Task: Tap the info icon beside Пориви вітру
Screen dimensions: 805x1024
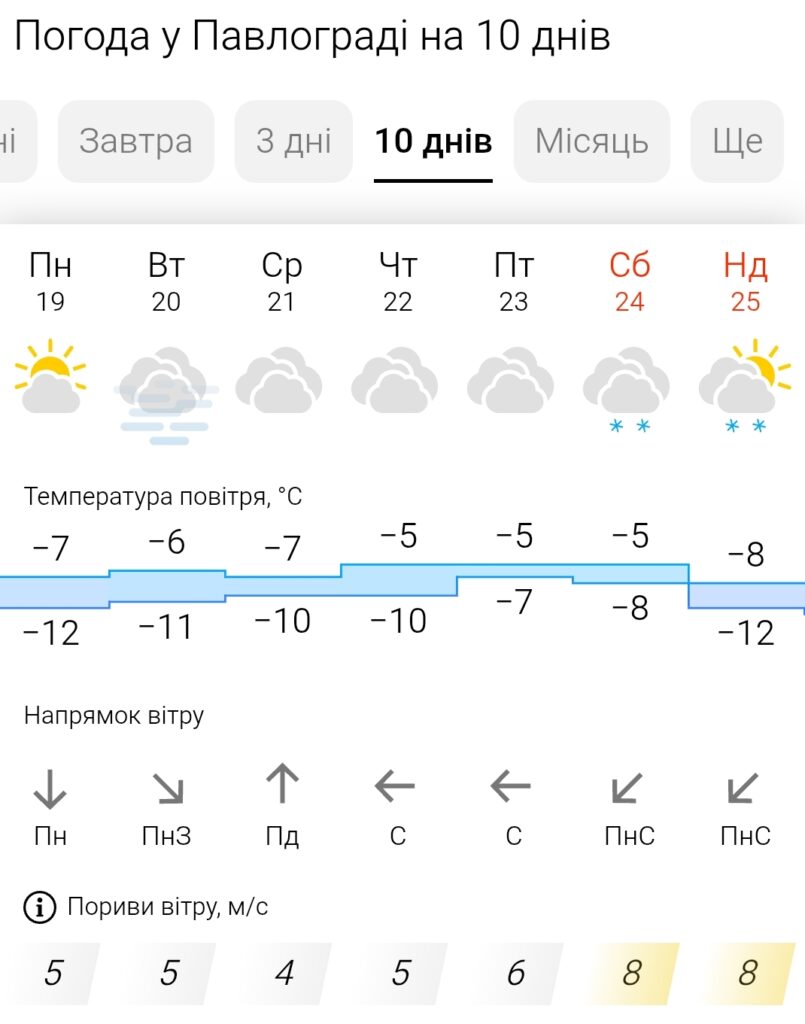Action: click(x=39, y=908)
